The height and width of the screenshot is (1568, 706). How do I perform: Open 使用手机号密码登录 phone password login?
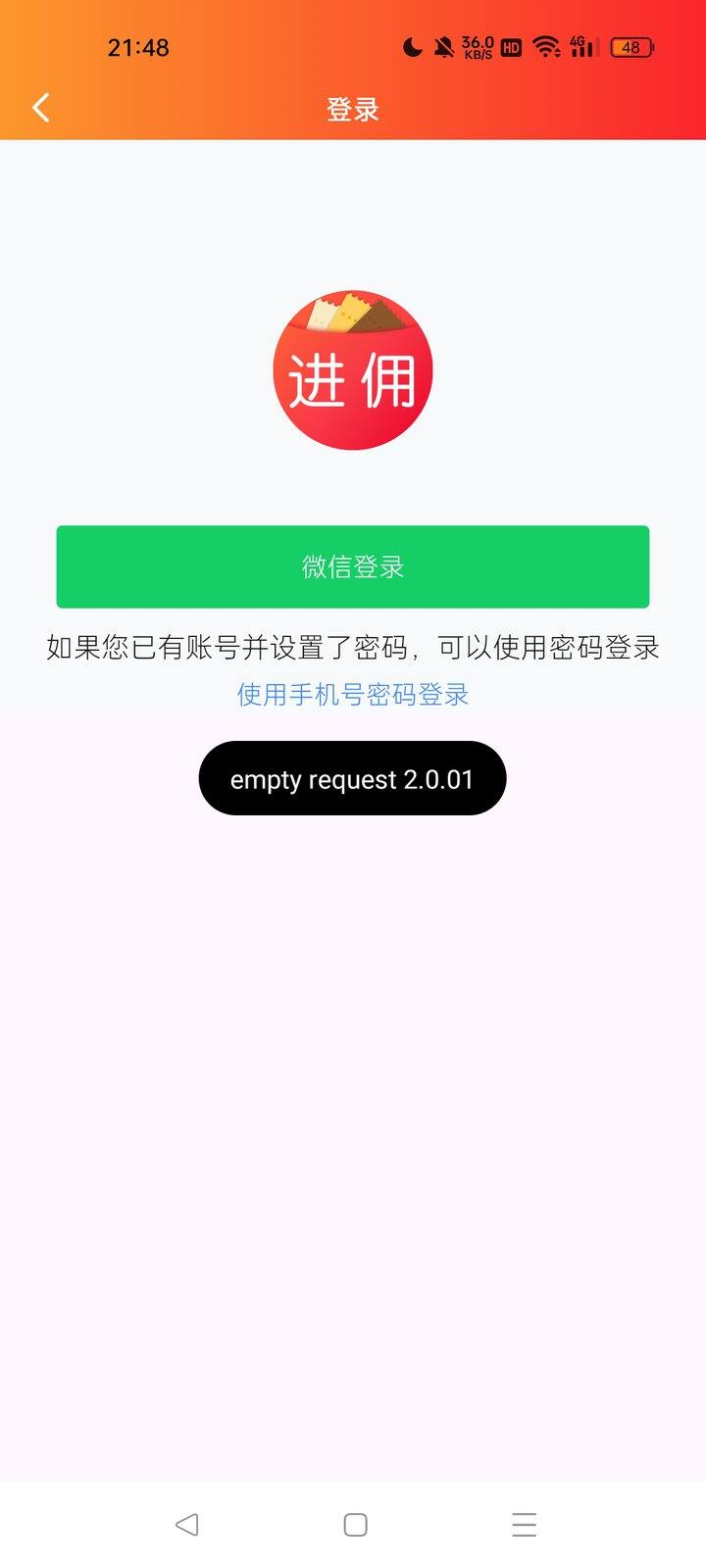coord(352,695)
